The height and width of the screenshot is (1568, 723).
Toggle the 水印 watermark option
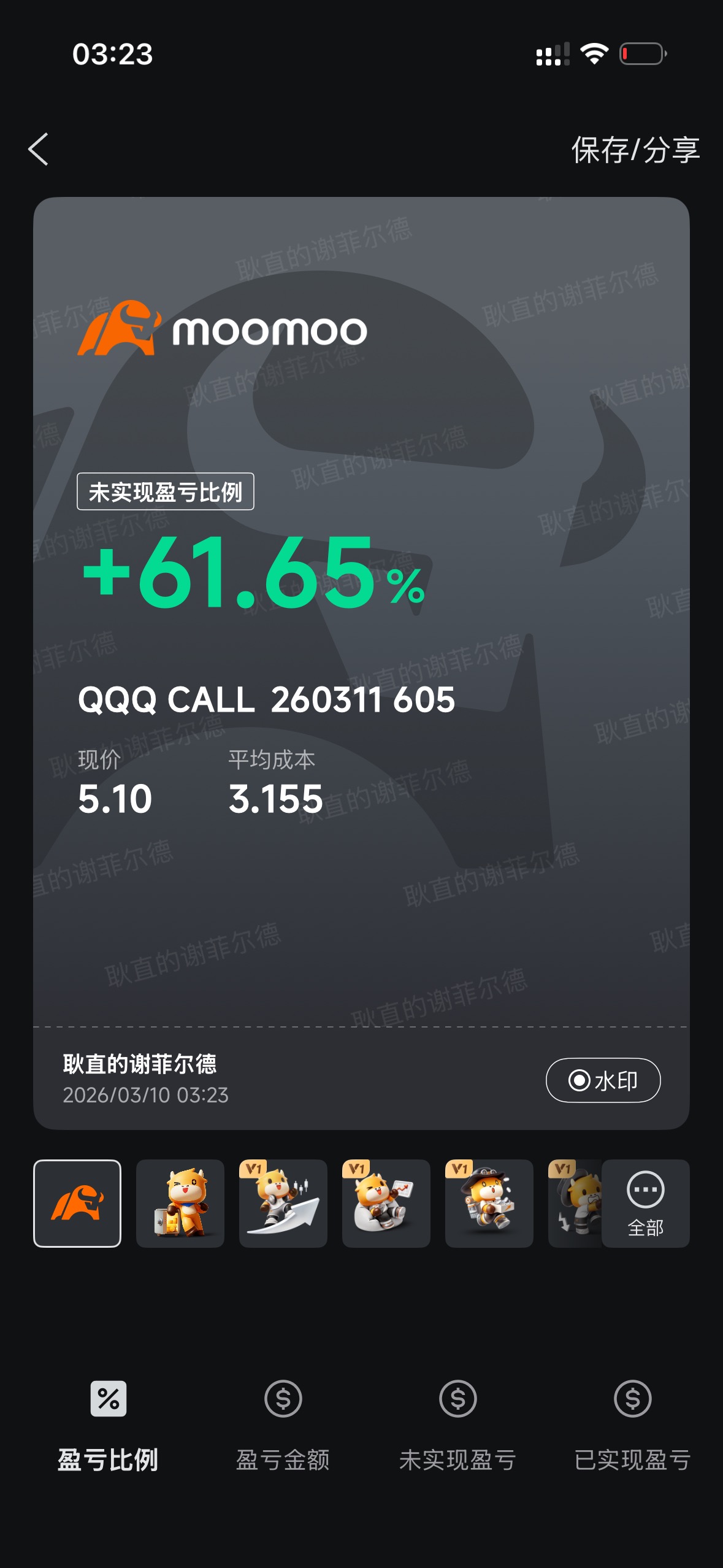(603, 1080)
